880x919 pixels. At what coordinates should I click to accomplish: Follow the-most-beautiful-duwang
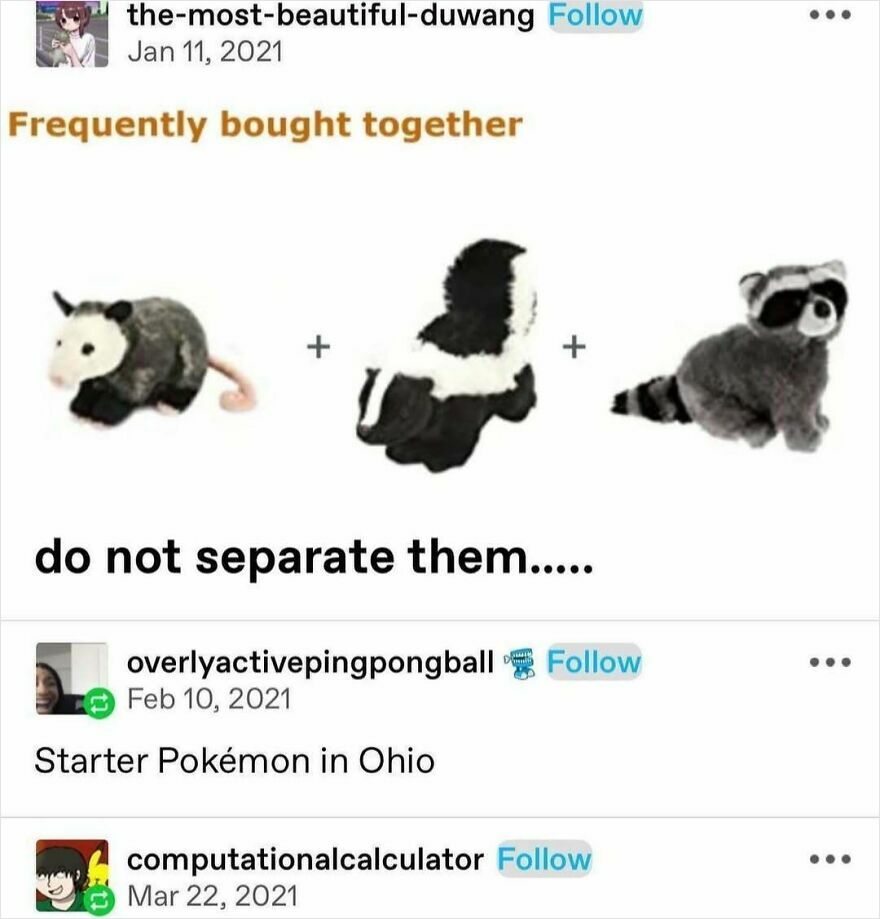pyautogui.click(x=595, y=15)
